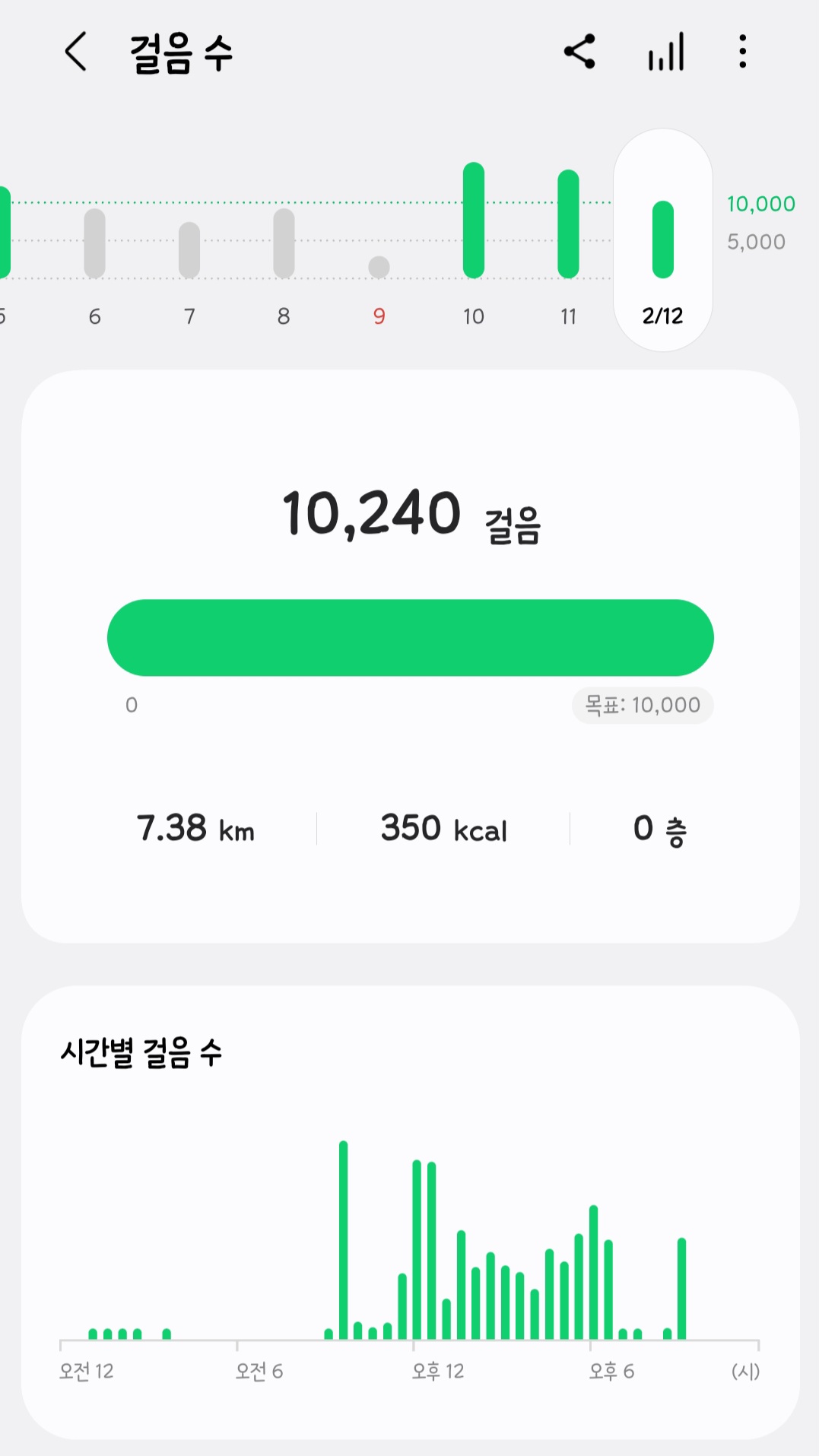Select the day 7 step bar

pos(189,249)
